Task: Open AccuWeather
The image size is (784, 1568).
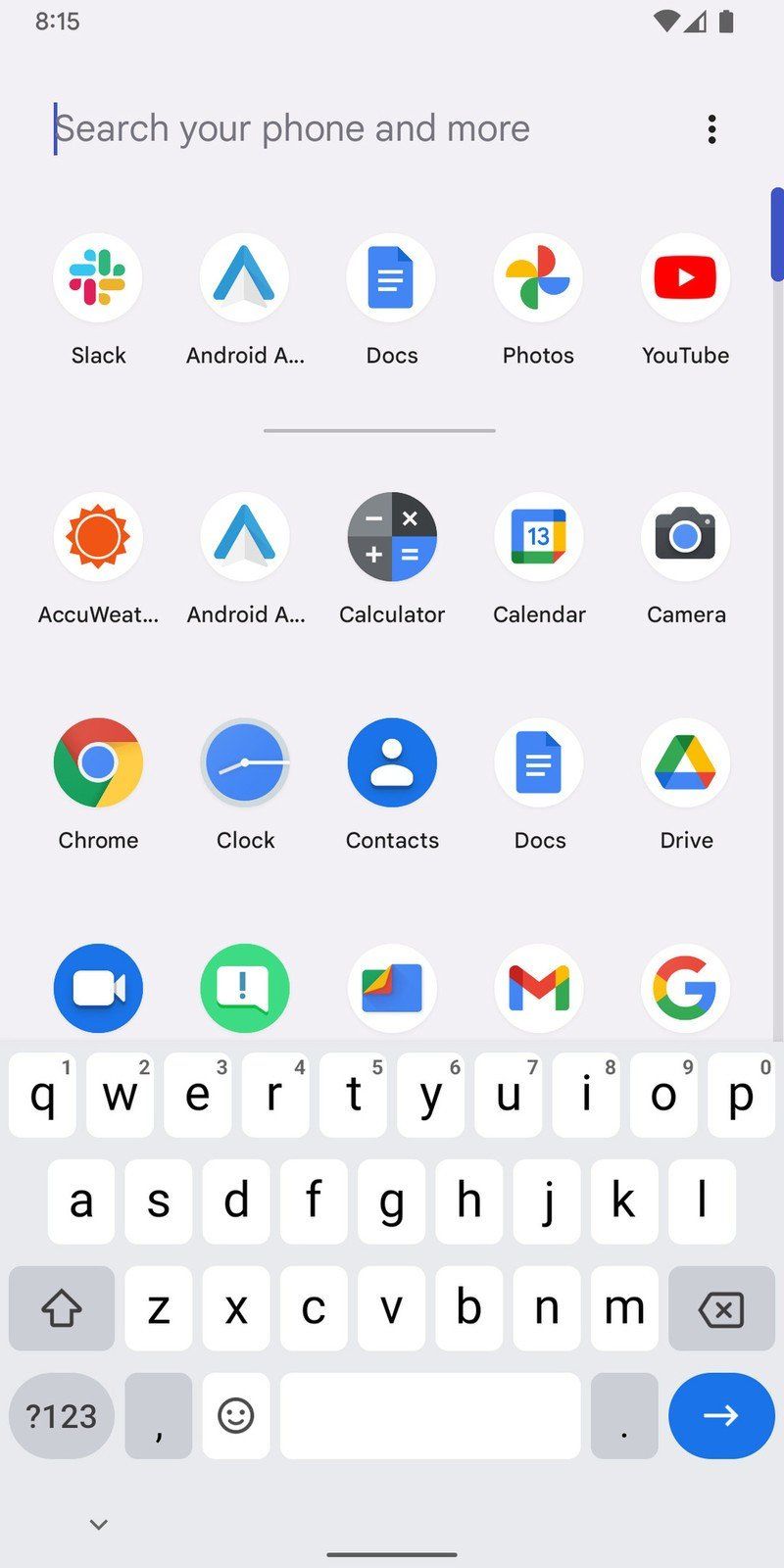Action: tap(98, 536)
